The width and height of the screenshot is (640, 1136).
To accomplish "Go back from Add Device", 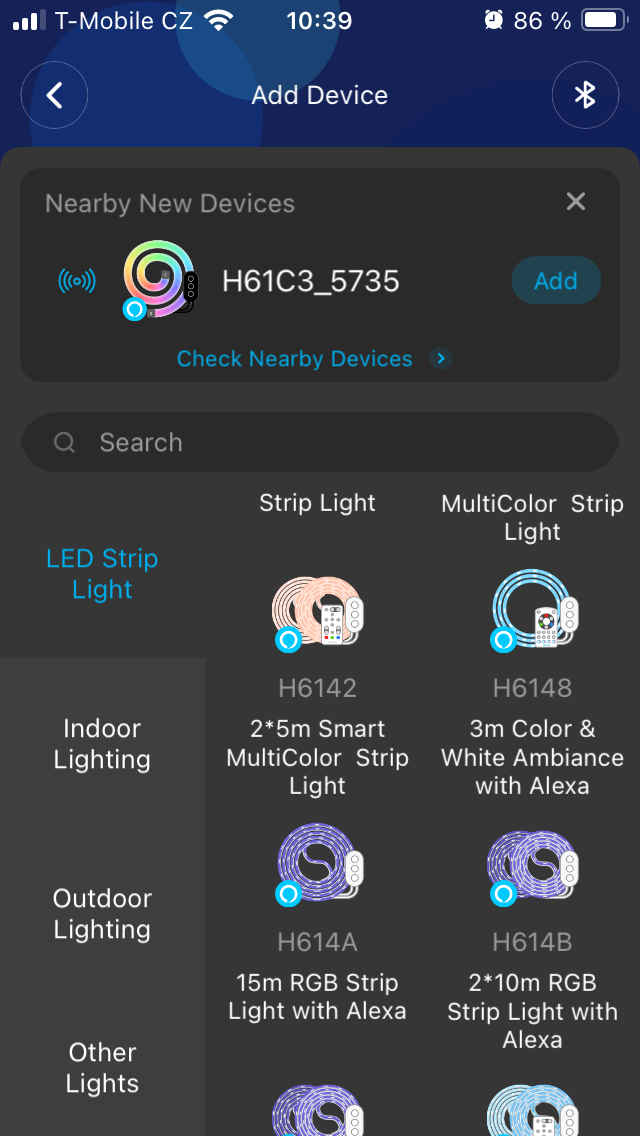I will pos(55,95).
